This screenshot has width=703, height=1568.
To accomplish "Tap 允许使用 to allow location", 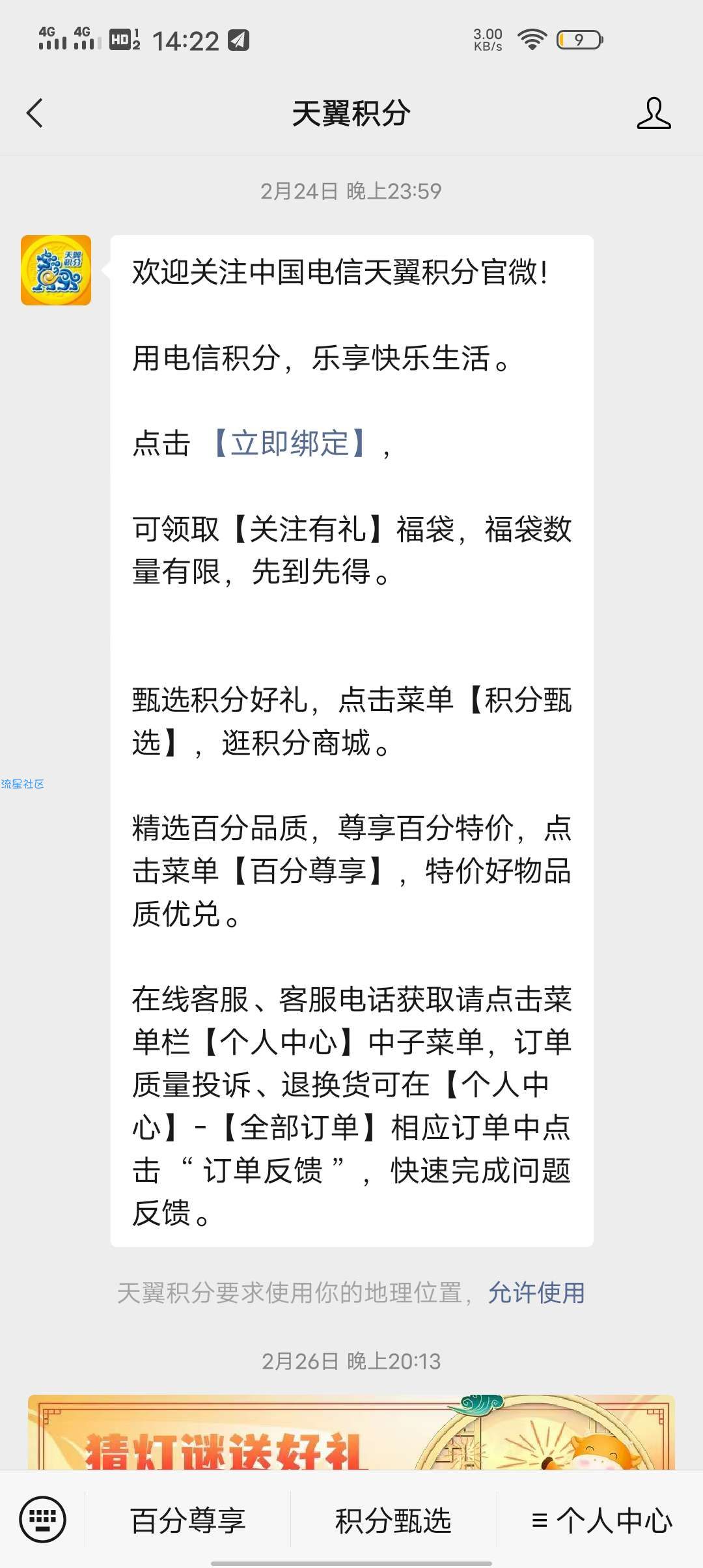I will (536, 1293).
